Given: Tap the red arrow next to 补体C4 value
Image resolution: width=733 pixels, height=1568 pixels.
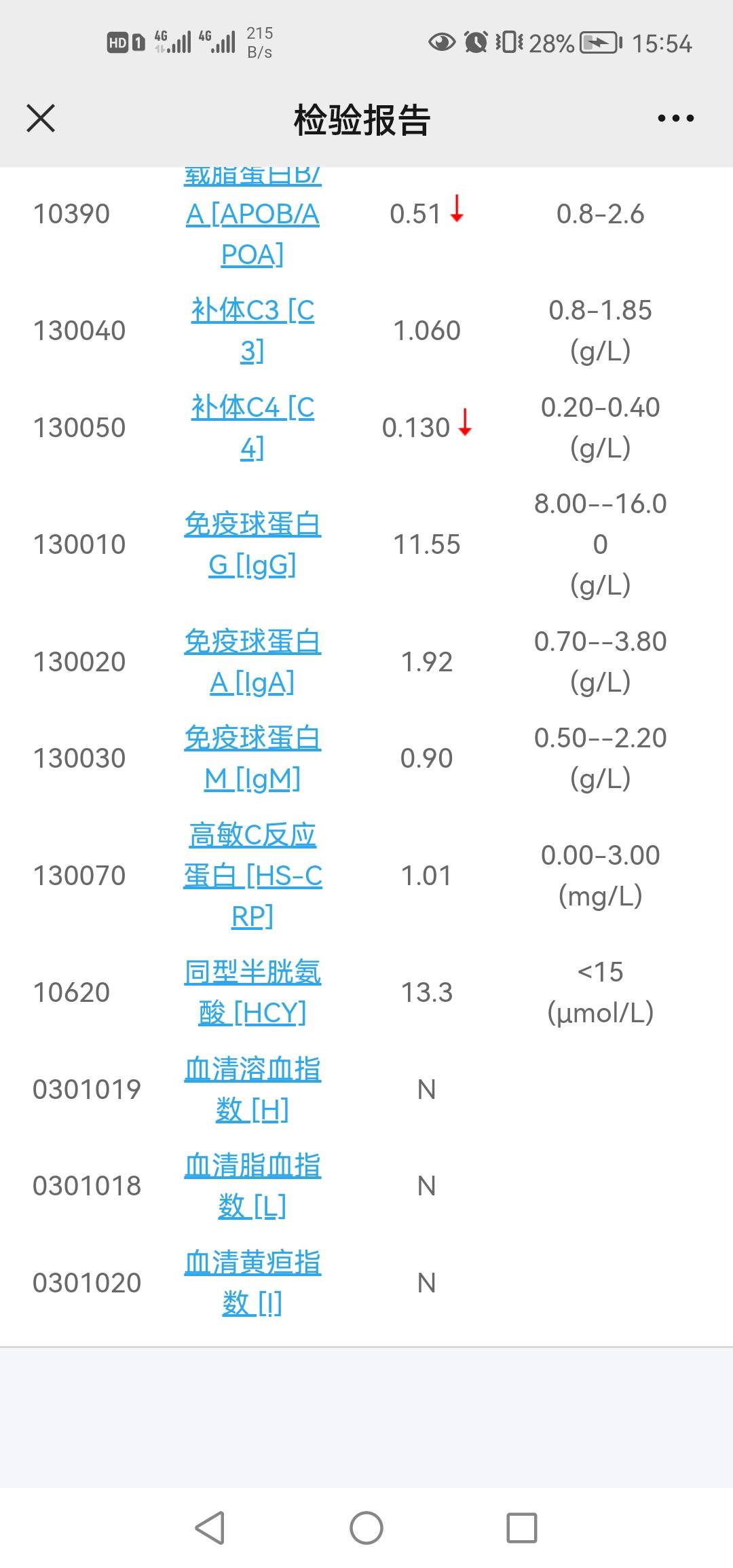Looking at the screenshot, I should click(464, 427).
